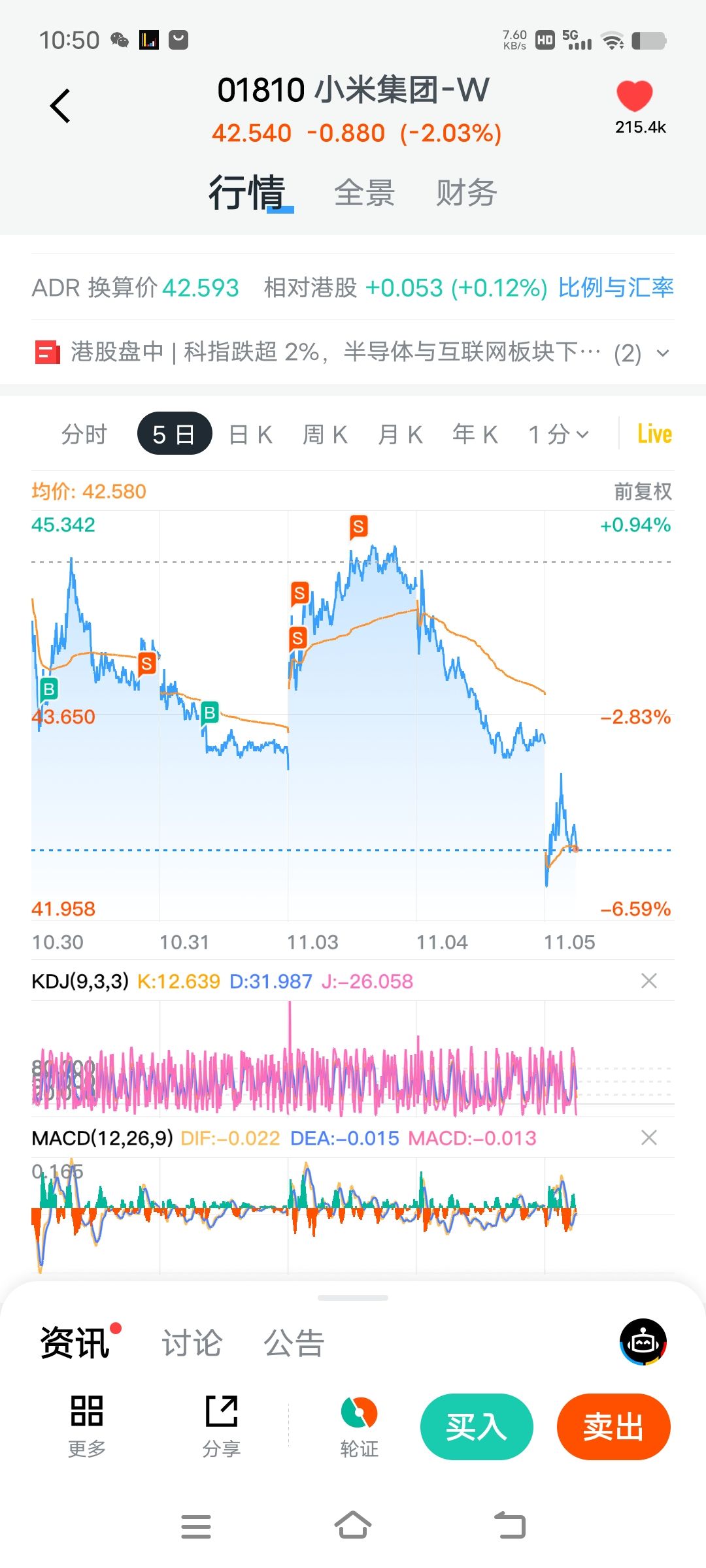Image resolution: width=706 pixels, height=1568 pixels.
Task: Open the Live button
Action: pyautogui.click(x=654, y=434)
